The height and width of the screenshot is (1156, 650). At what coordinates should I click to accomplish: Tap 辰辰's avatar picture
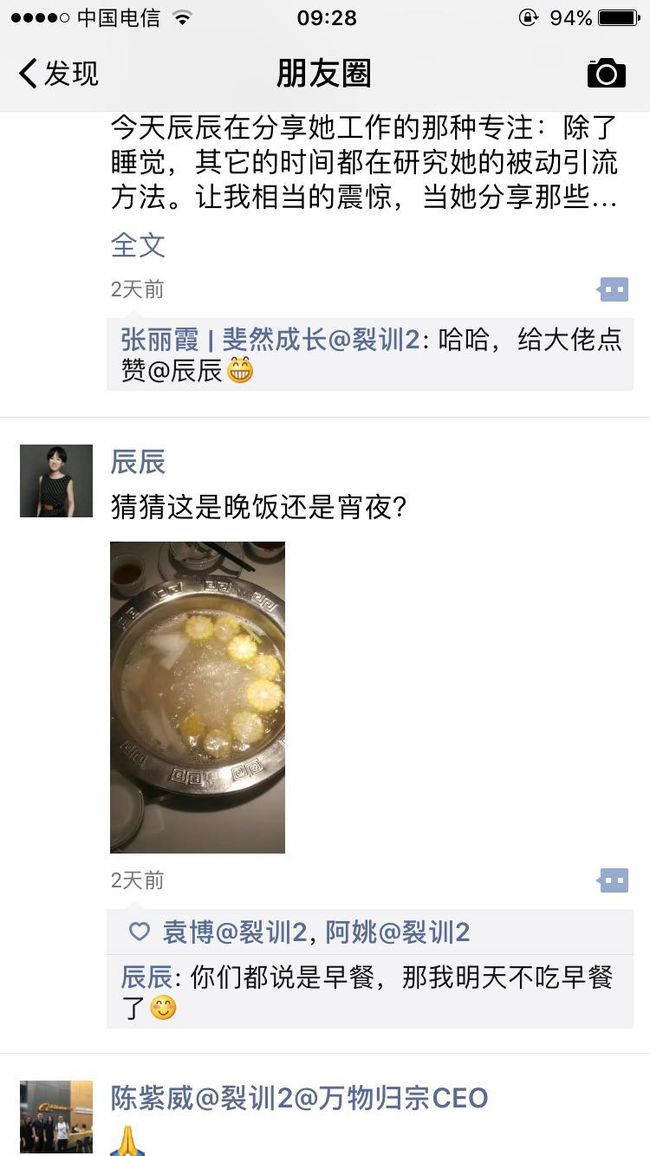click(x=56, y=481)
